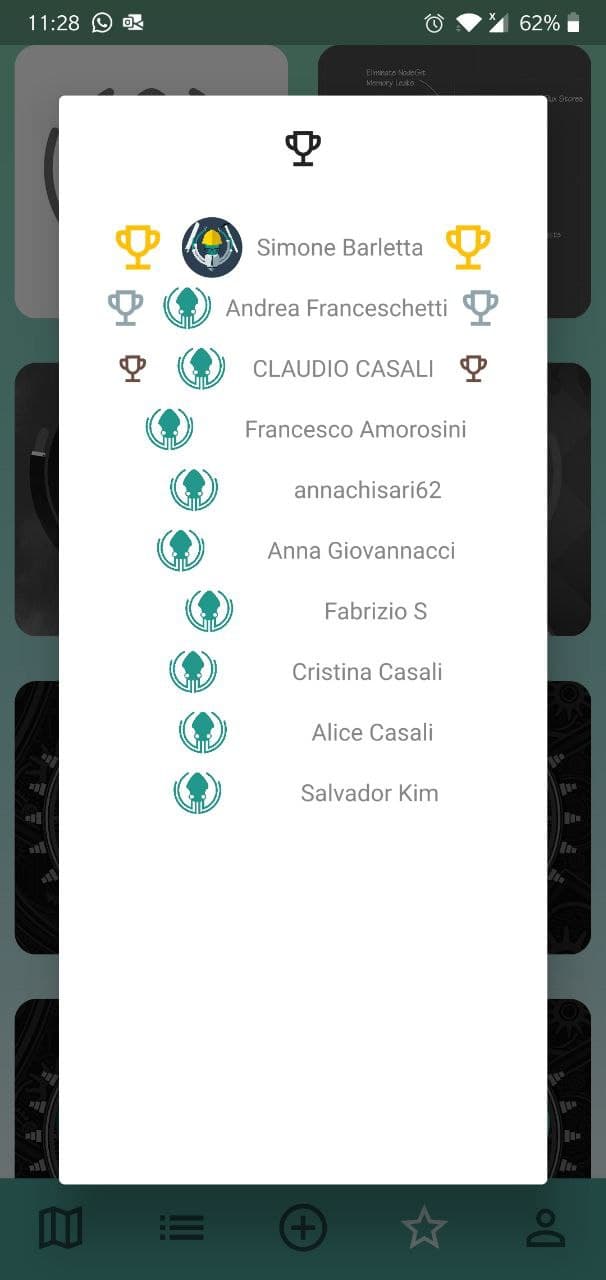The image size is (606, 1280).
Task: Select Anna Giovannacci in the list
Action: [x=361, y=551]
